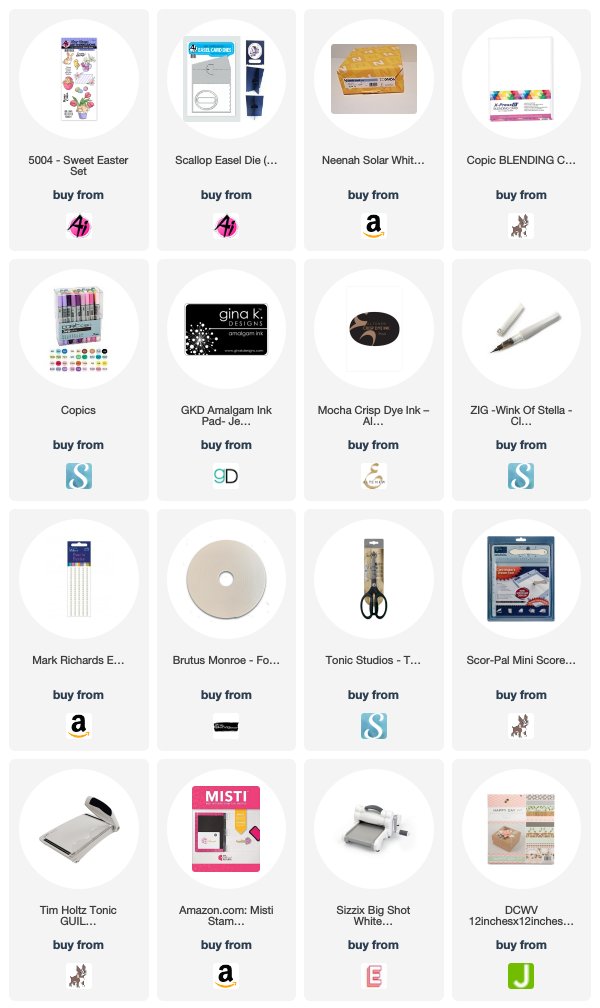View the Copics marker set item
The height and width of the screenshot is (1008, 600).
tap(78, 329)
